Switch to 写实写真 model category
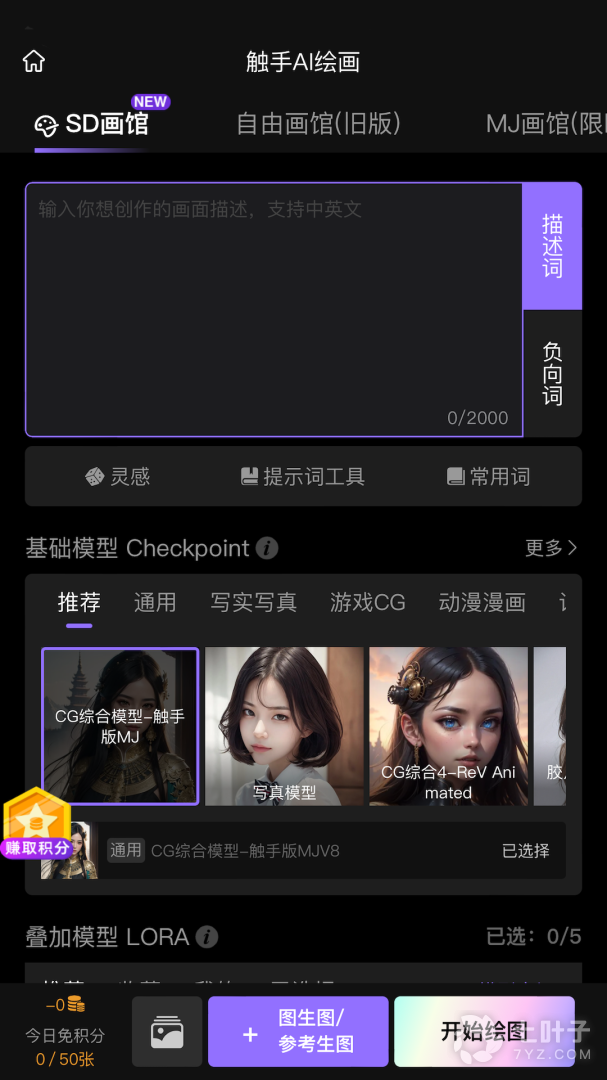This screenshot has height=1080, width=607. (x=254, y=603)
